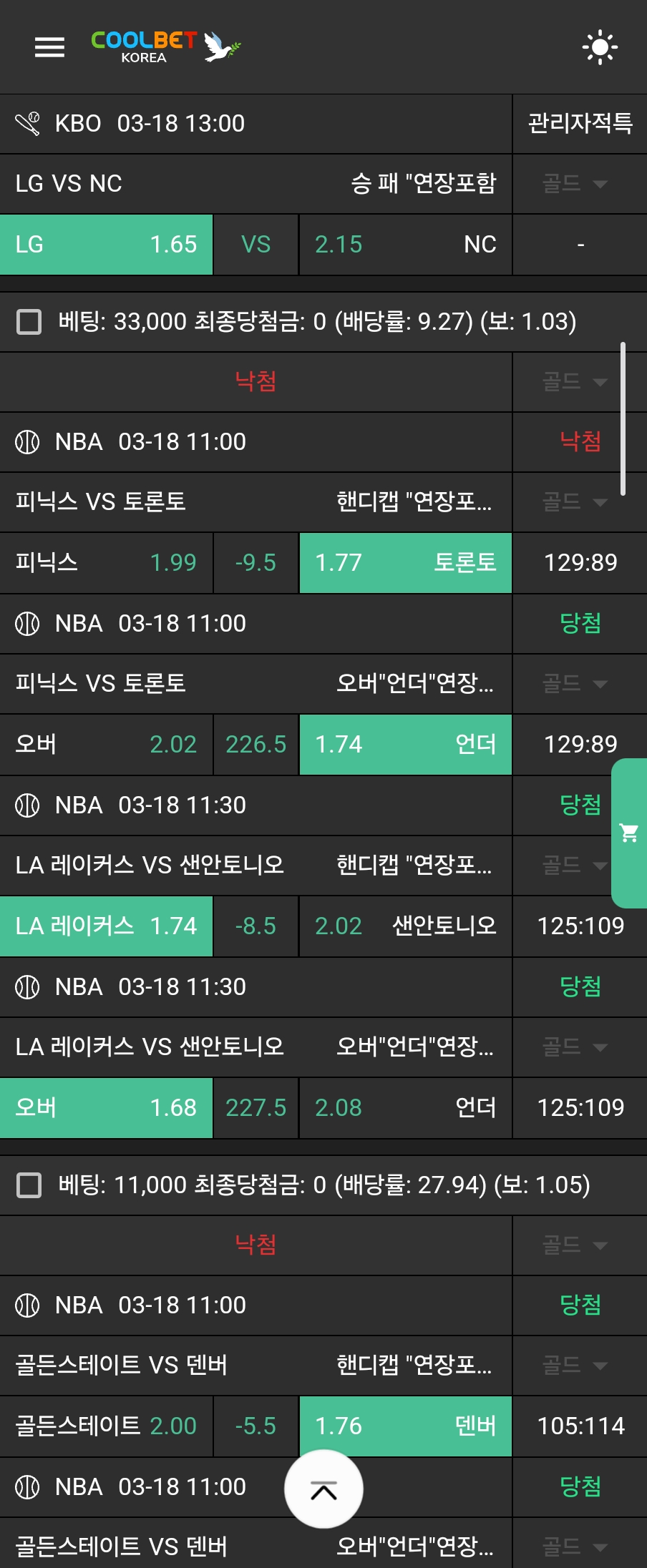Screen dimensions: 647x1568
Task: Select NC at odds 2.15
Action: tap(405, 245)
